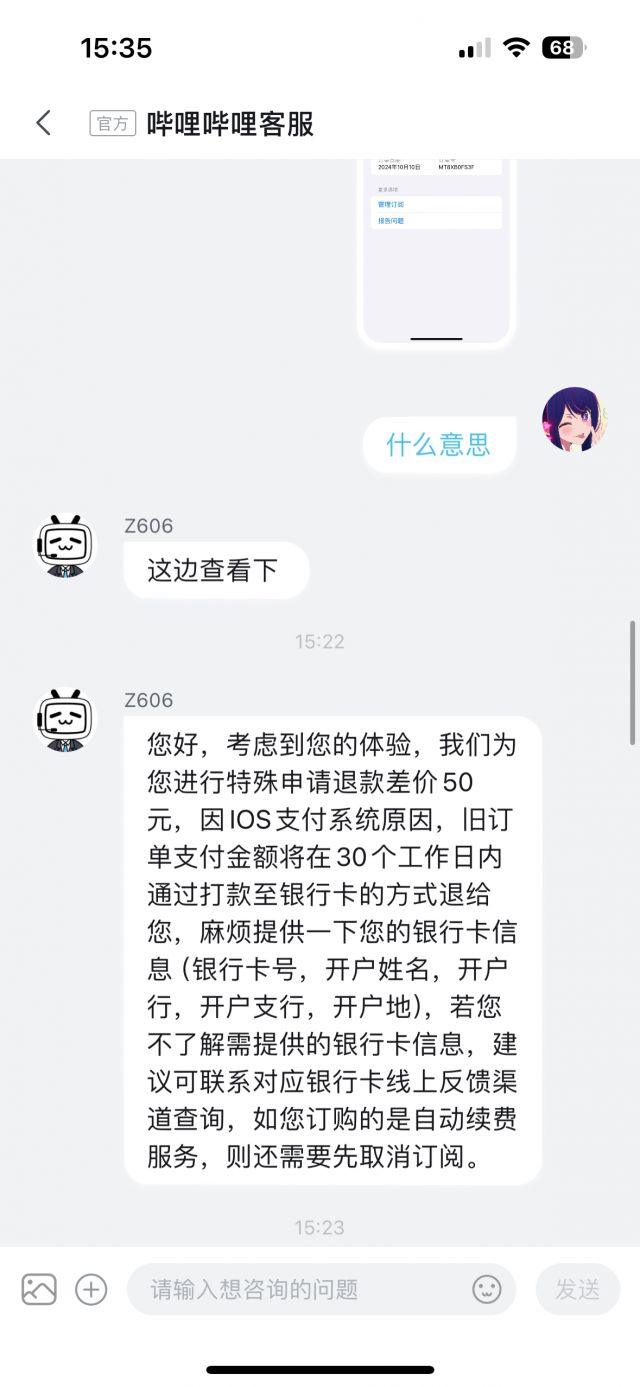Image resolution: width=640 pixels, height=1387 pixels.
Task: Focus the 请输入想咨询的问题 input field
Action: 300,1289
